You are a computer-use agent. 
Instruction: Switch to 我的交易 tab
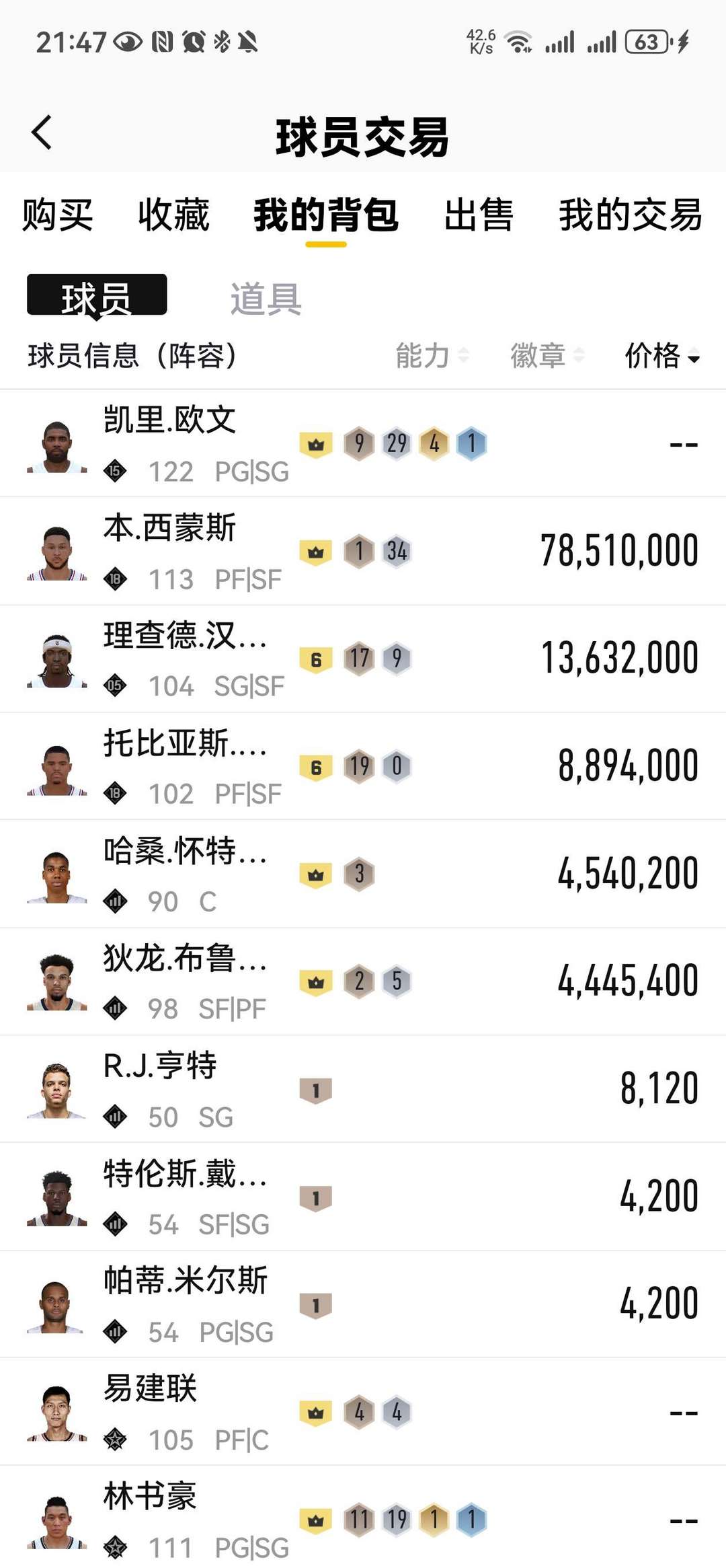click(631, 215)
